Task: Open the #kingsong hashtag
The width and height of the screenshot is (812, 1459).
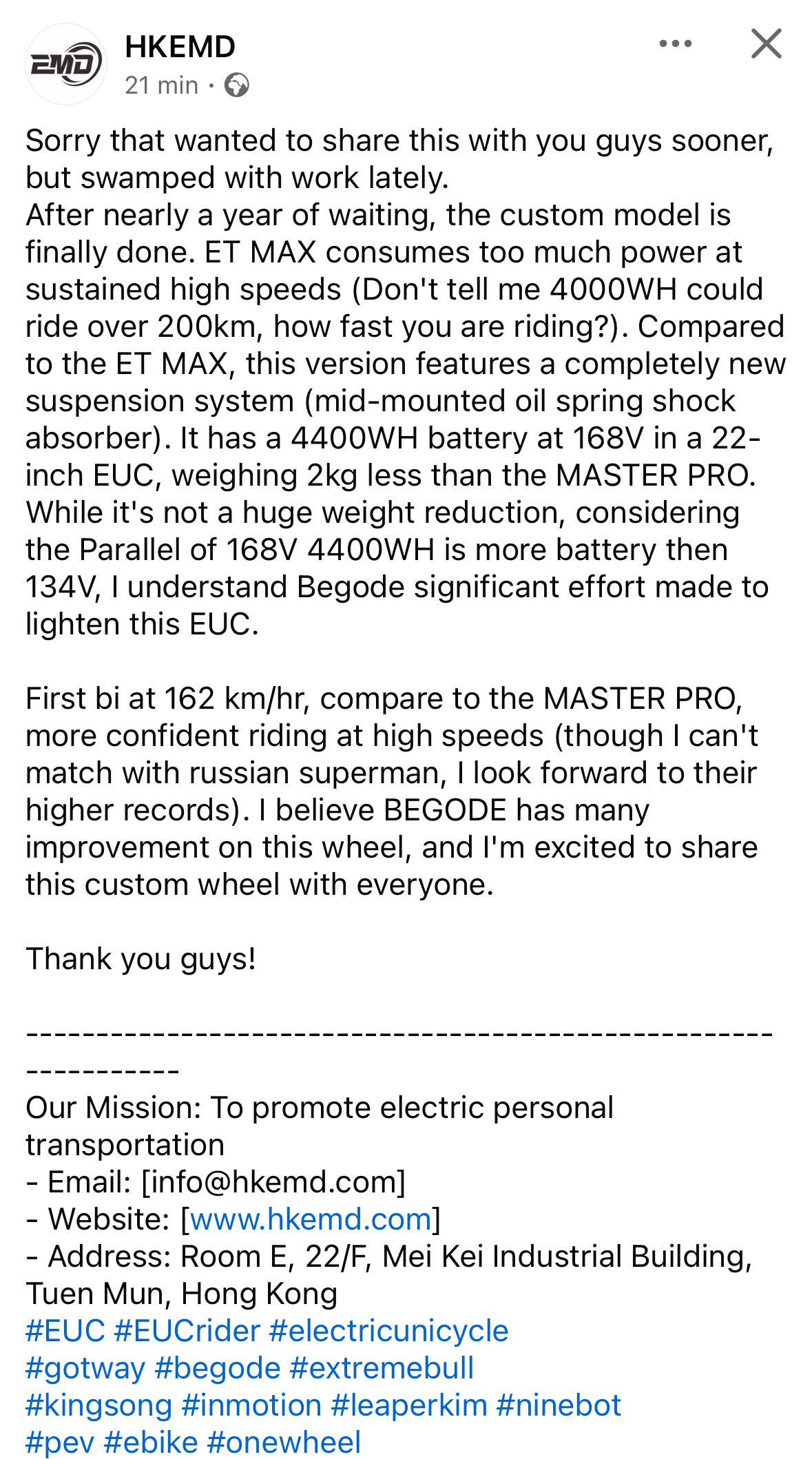Action: click(x=98, y=1405)
